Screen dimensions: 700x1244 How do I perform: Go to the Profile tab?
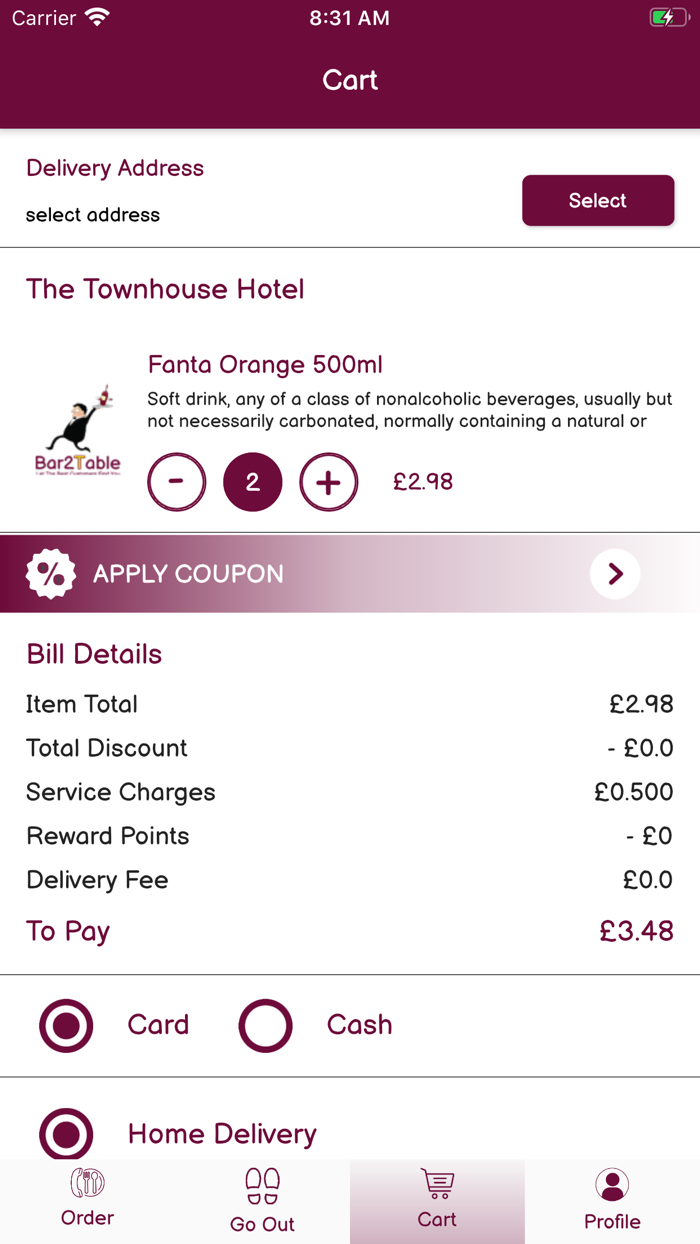(x=612, y=1200)
